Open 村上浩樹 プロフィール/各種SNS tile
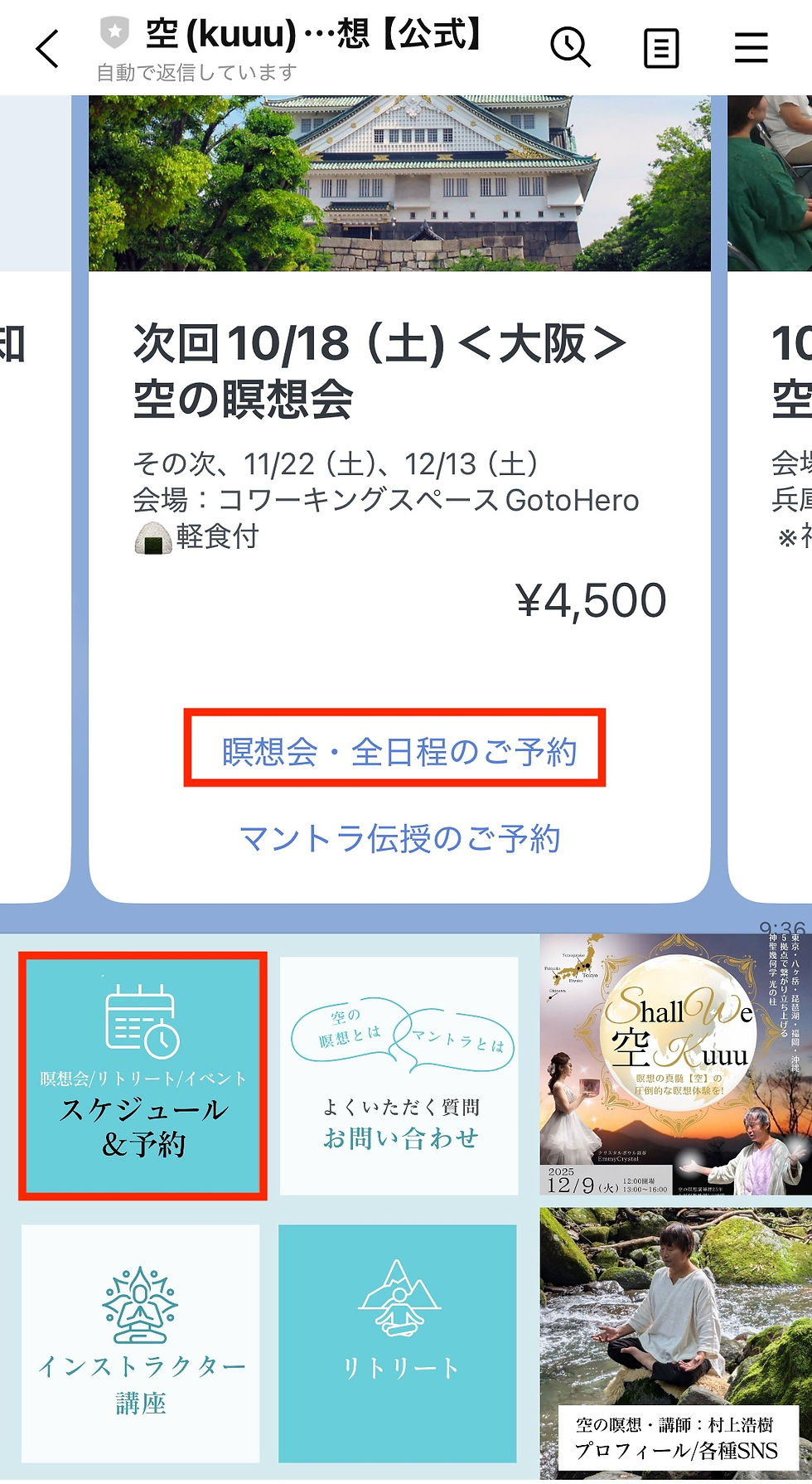Image resolution: width=812 pixels, height=1484 pixels. (675, 1343)
